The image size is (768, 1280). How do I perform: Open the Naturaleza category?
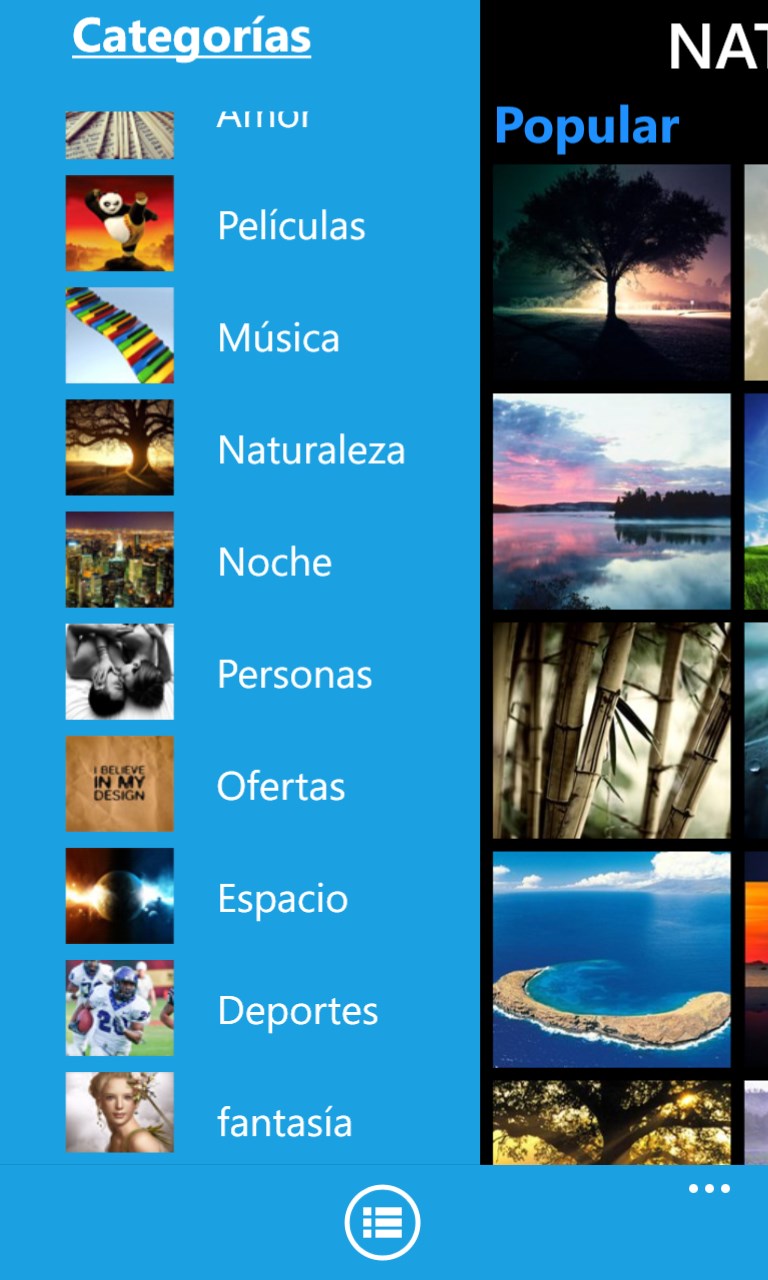310,449
